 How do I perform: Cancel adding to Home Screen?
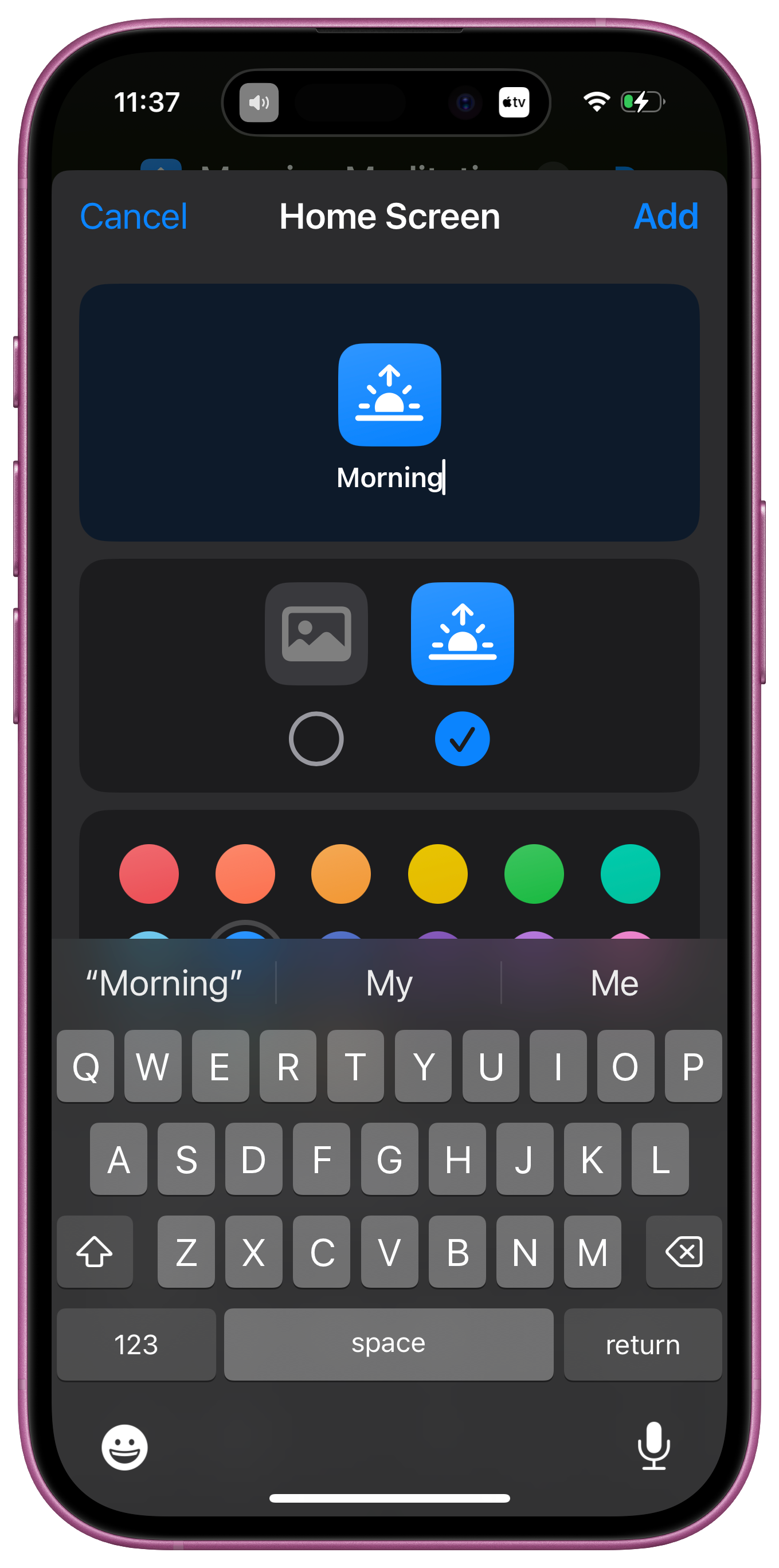click(x=134, y=216)
